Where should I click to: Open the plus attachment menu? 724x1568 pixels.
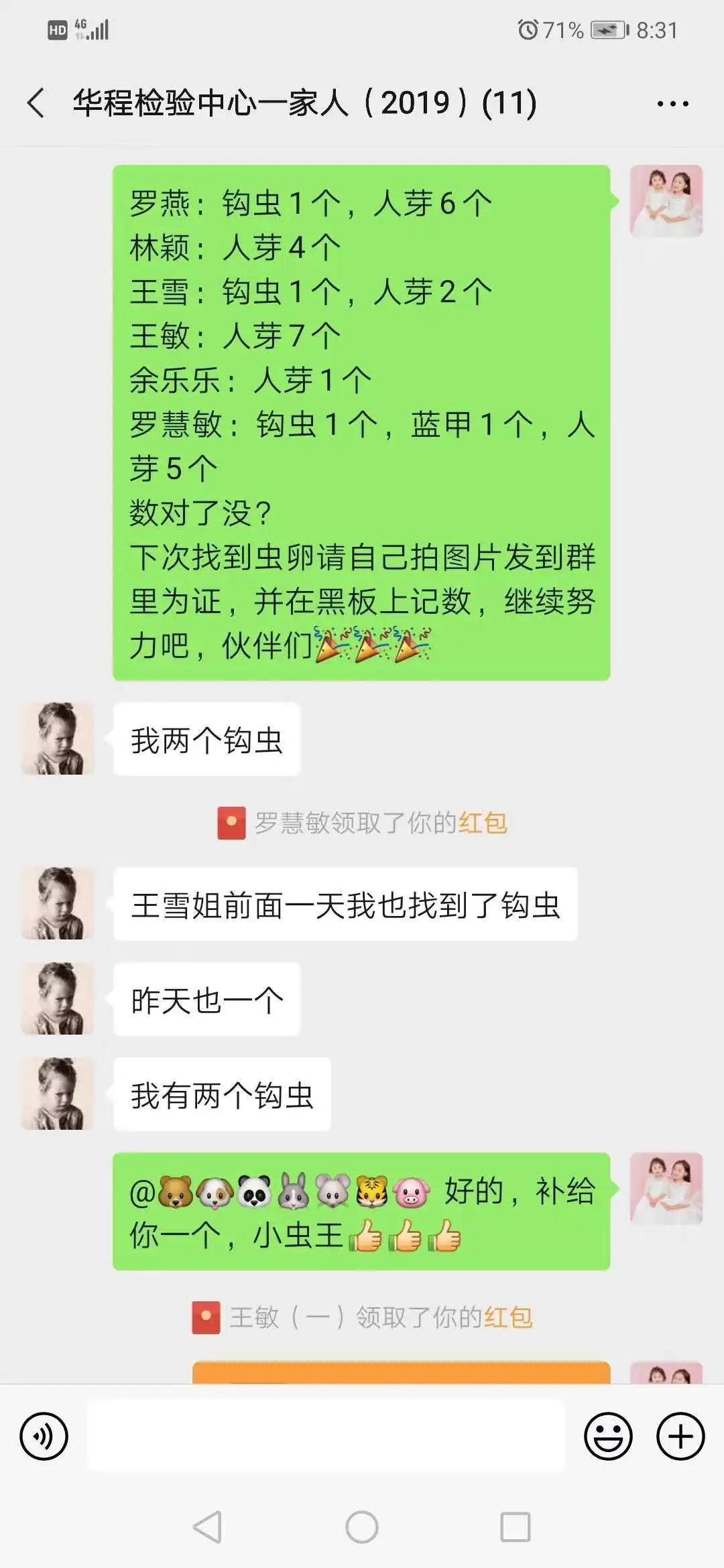(680, 1436)
